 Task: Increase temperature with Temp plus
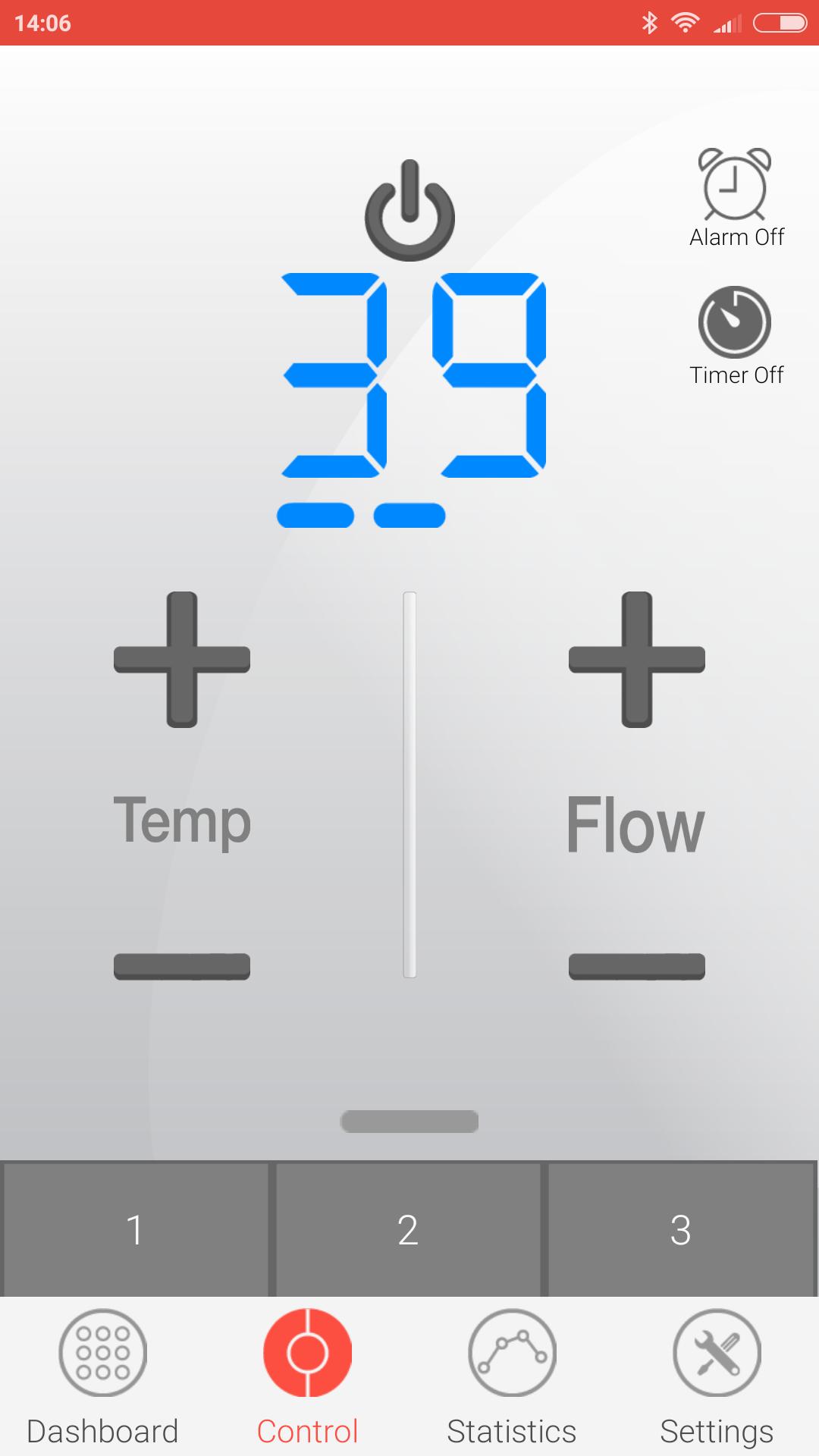[x=182, y=659]
